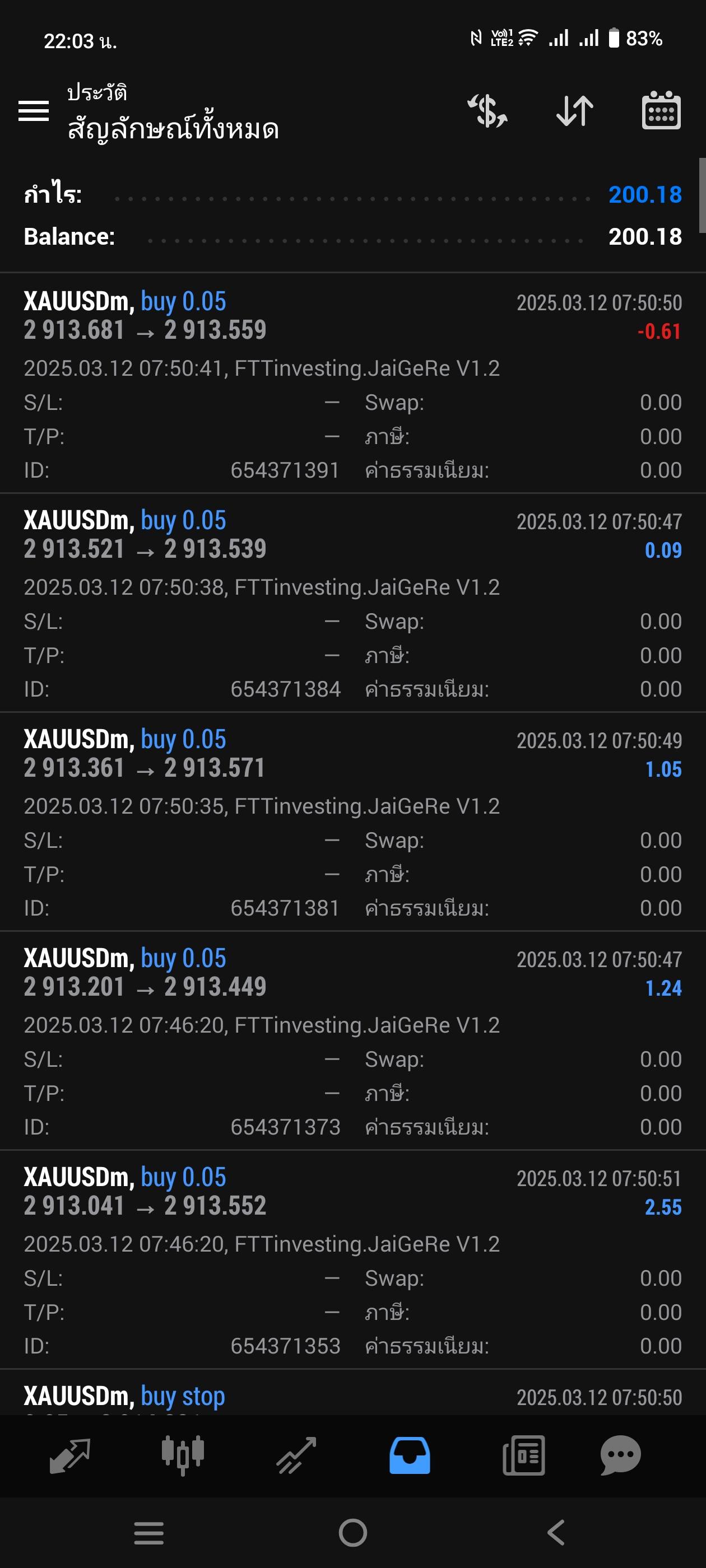This screenshot has height=1568, width=706.
Task: Open trade with ID 654371373
Action: [352, 1041]
